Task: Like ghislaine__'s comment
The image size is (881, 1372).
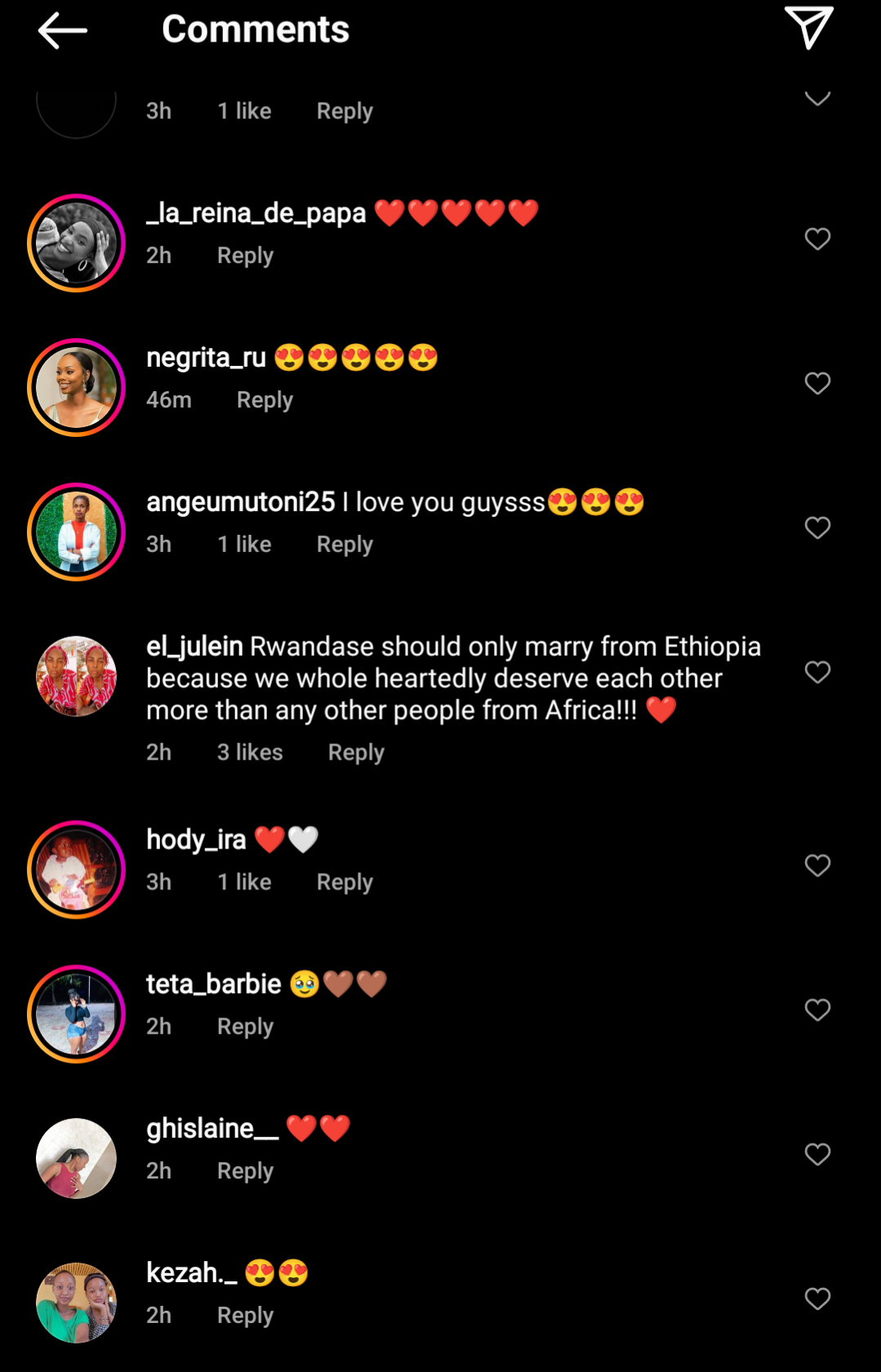Action: pyautogui.click(x=817, y=1154)
